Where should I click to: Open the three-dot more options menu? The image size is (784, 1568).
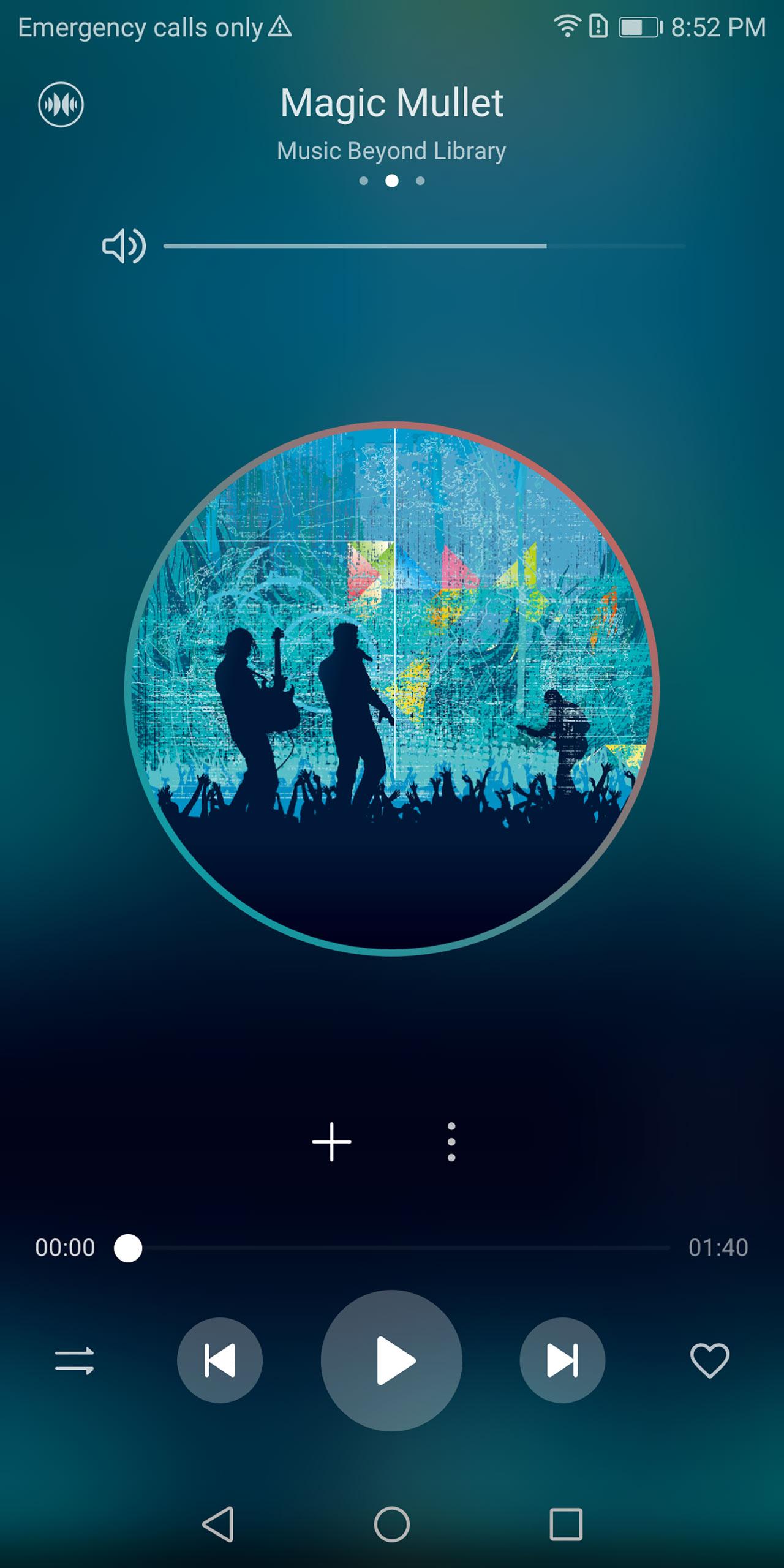click(451, 1142)
